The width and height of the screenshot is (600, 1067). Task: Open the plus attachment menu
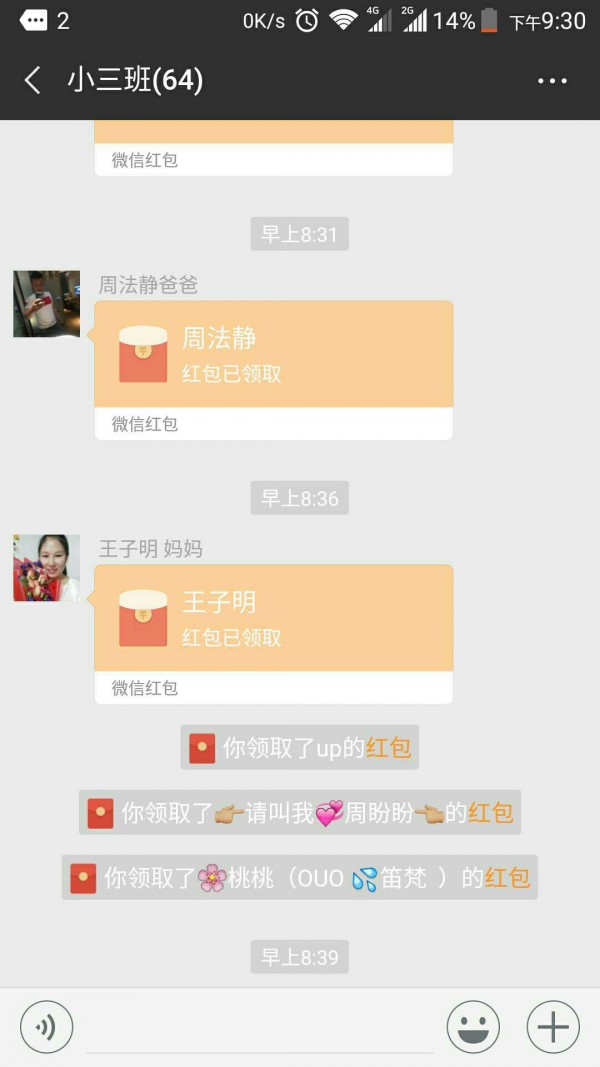tap(552, 1027)
